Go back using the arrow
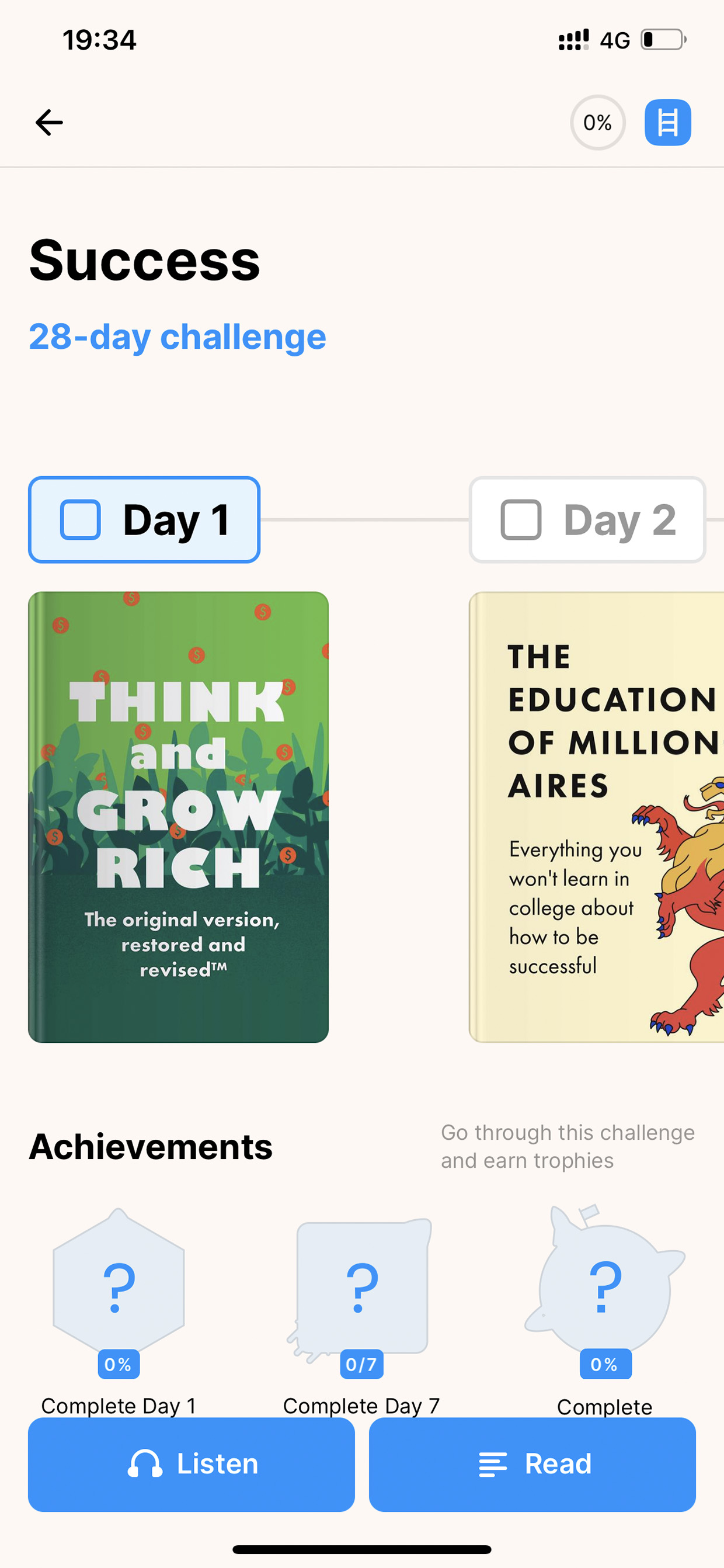Screen dimensions: 724x1568 coord(49,123)
